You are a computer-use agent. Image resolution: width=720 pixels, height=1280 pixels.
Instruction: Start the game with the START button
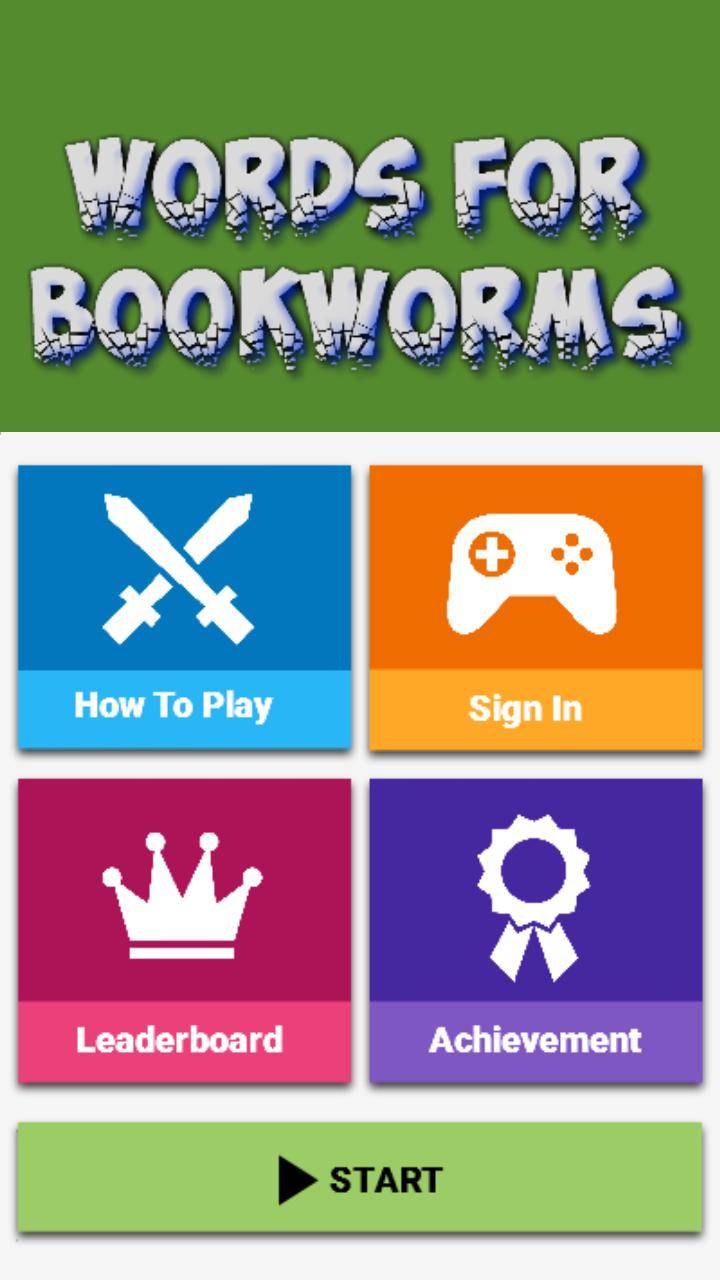click(360, 1178)
